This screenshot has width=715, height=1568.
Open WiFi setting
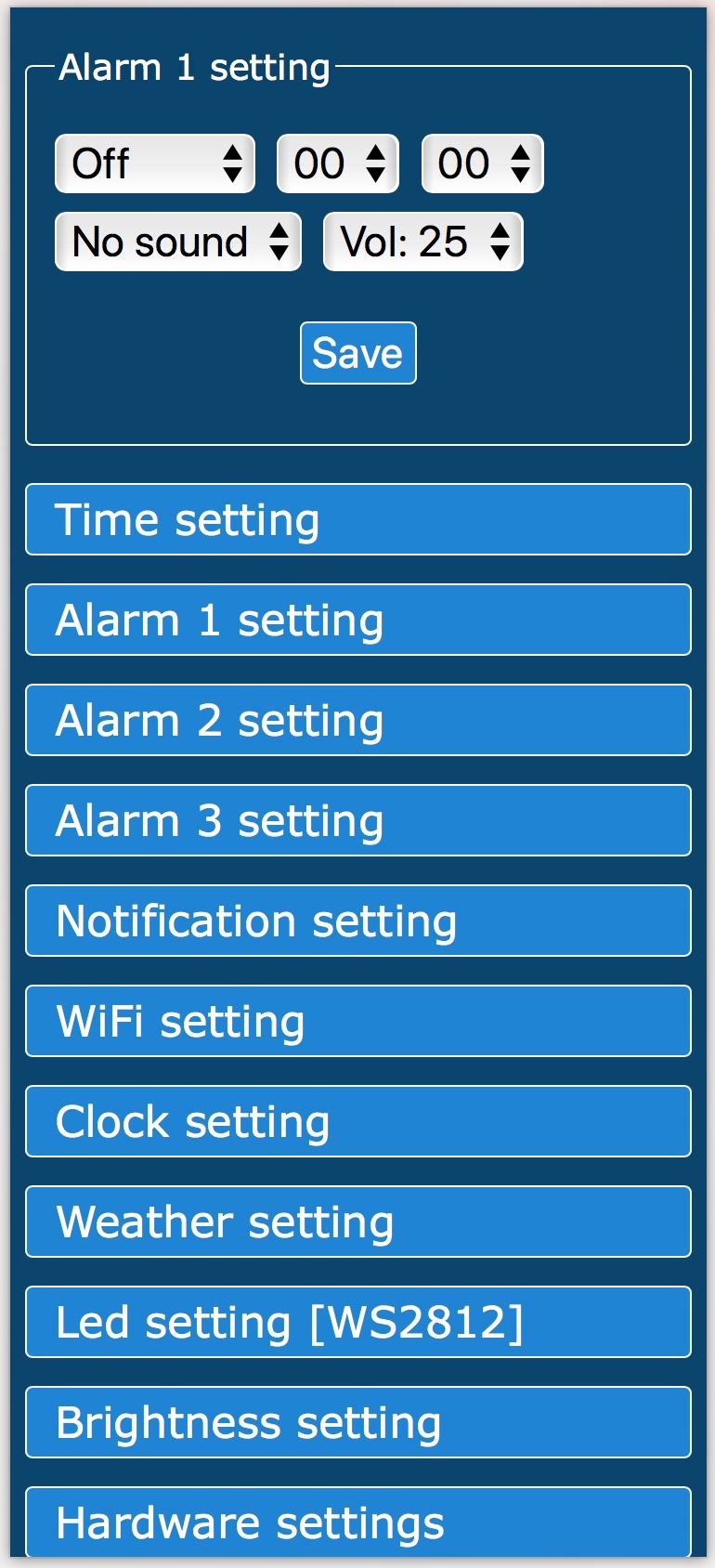358,1021
